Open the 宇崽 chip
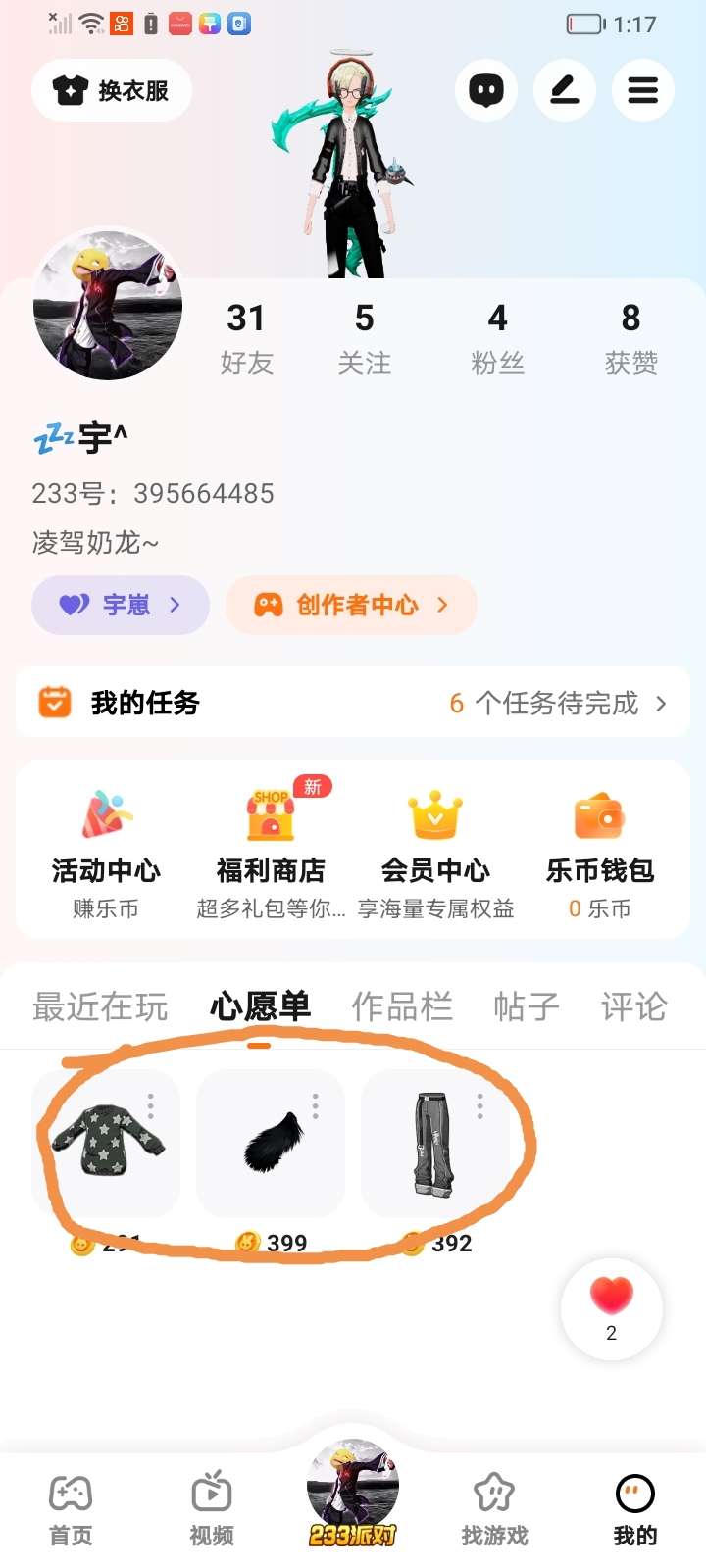 coord(121,605)
